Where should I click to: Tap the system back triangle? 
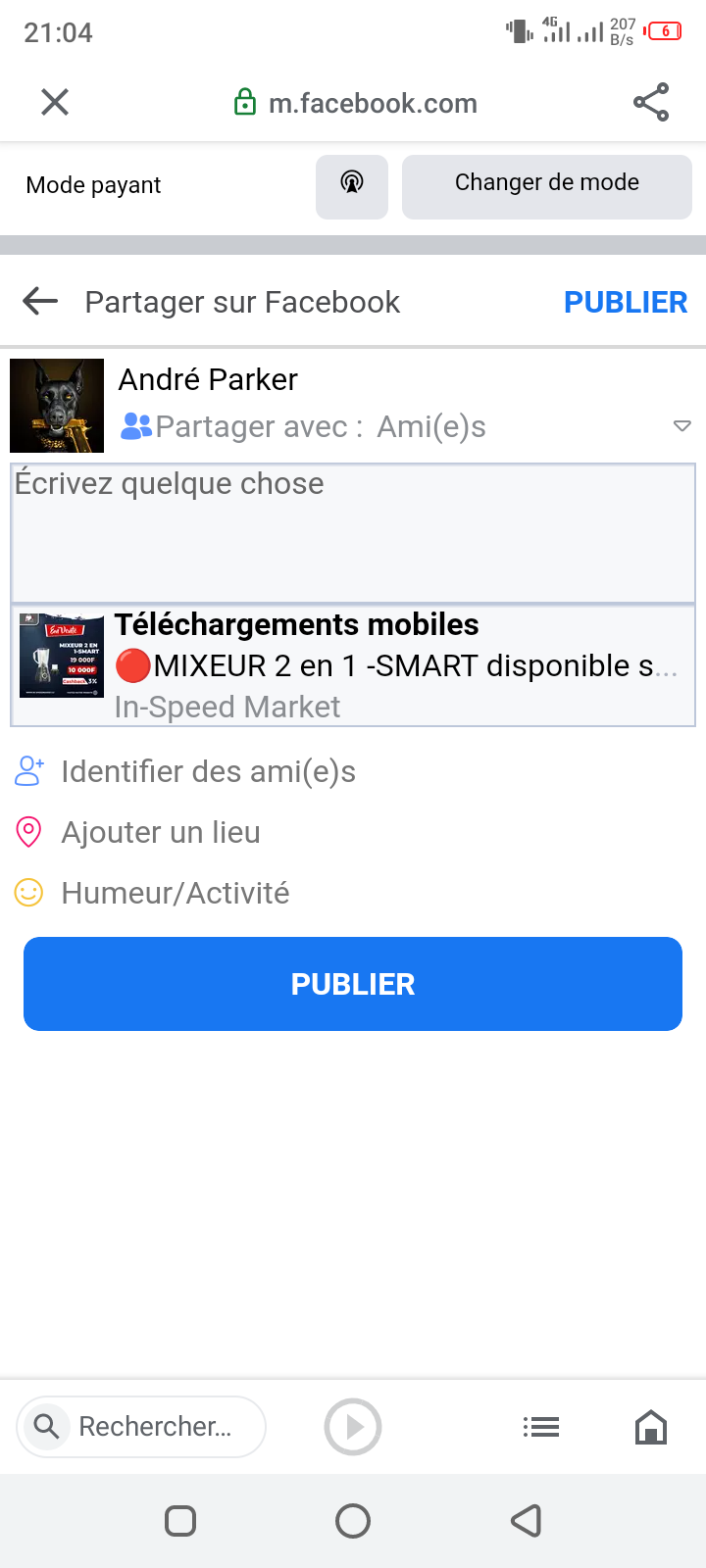(x=527, y=1521)
